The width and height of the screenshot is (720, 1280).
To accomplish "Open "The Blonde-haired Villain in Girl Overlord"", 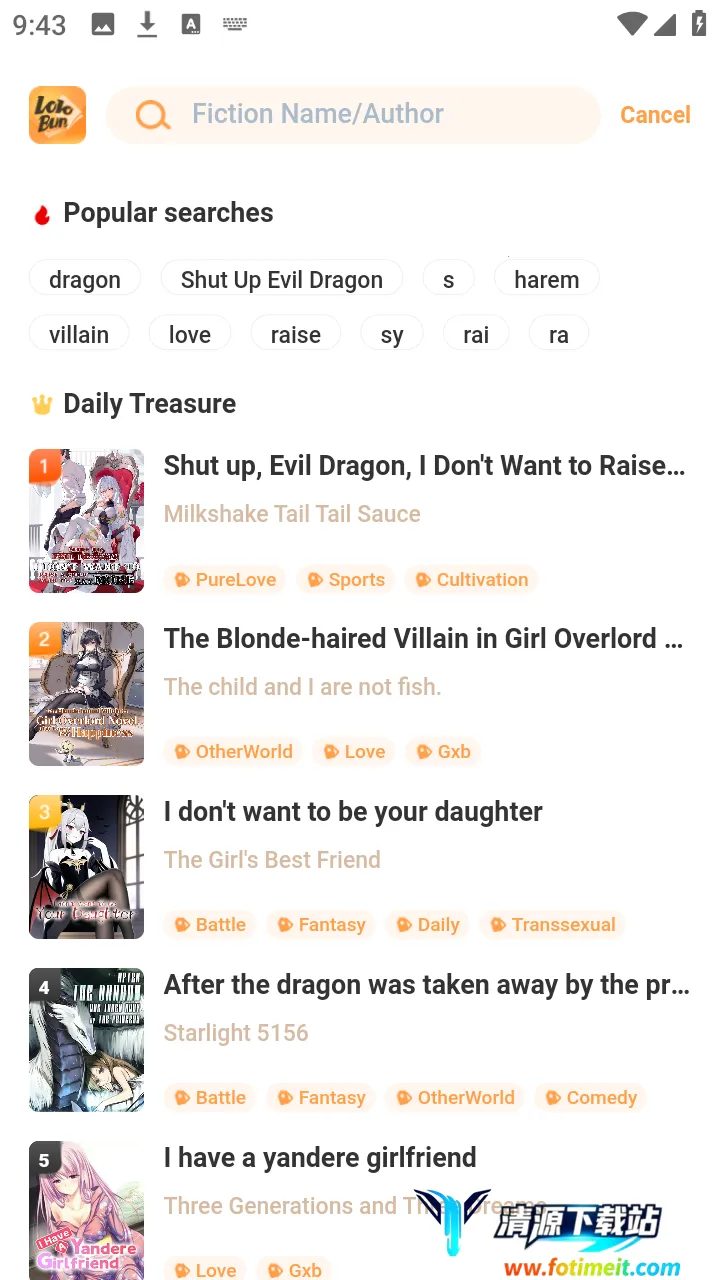I will (424, 639).
